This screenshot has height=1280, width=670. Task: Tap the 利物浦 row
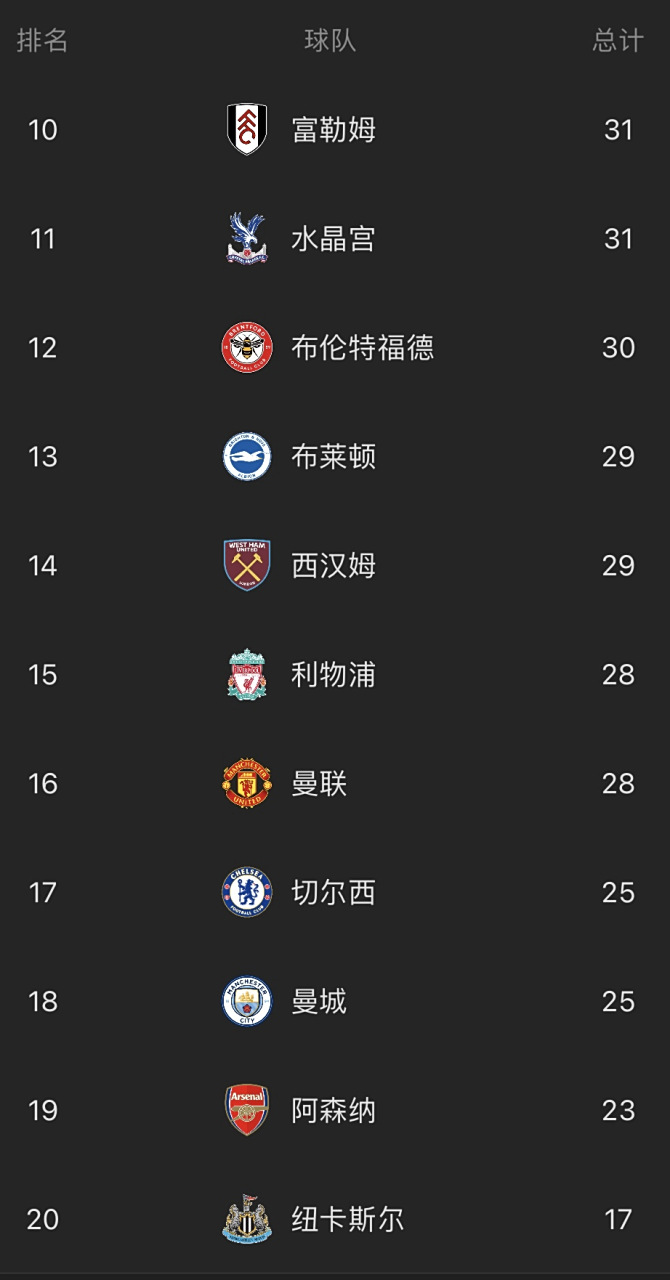click(333, 675)
